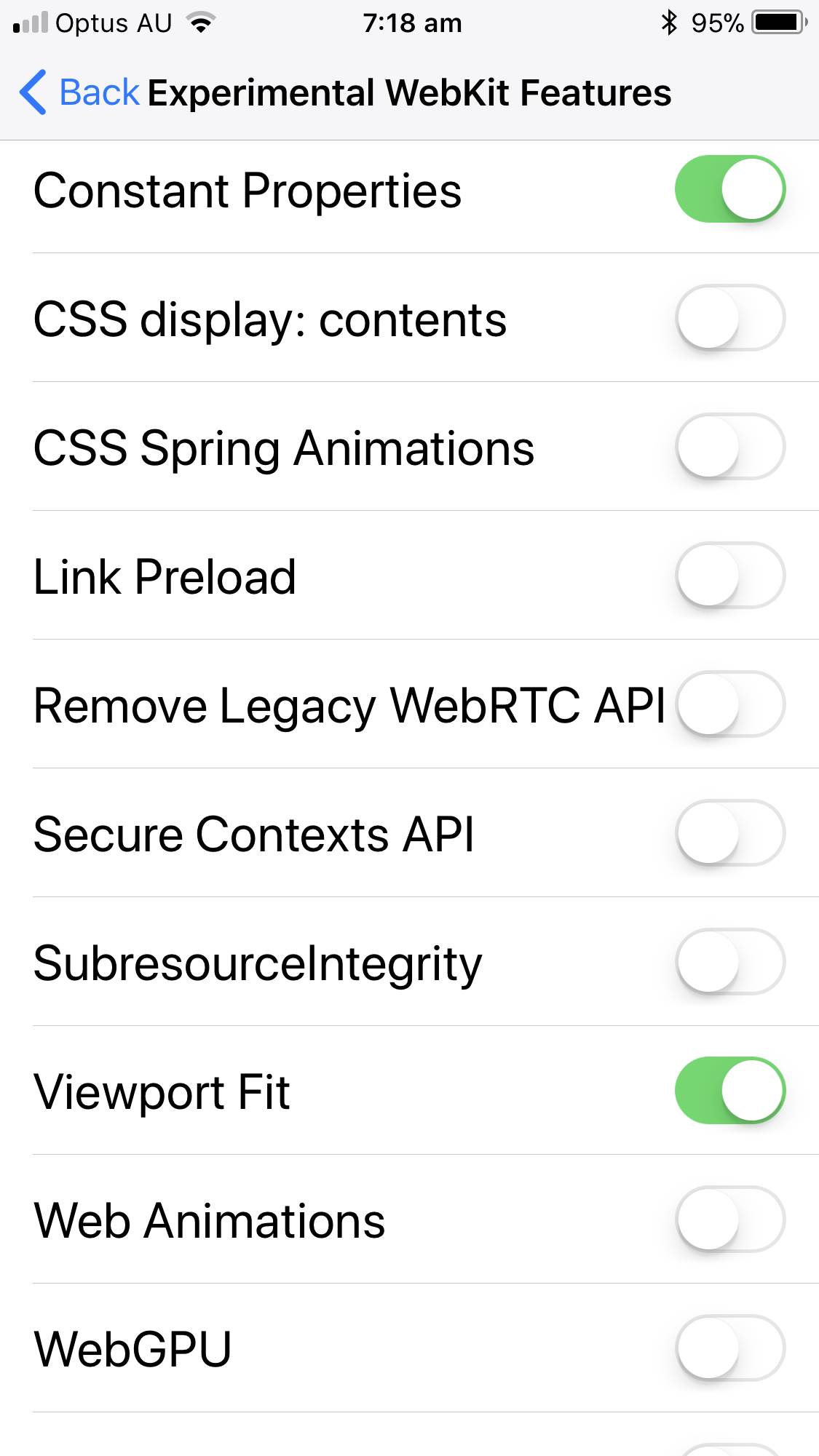
Task: Enable Web Animations
Action: pos(730,1220)
